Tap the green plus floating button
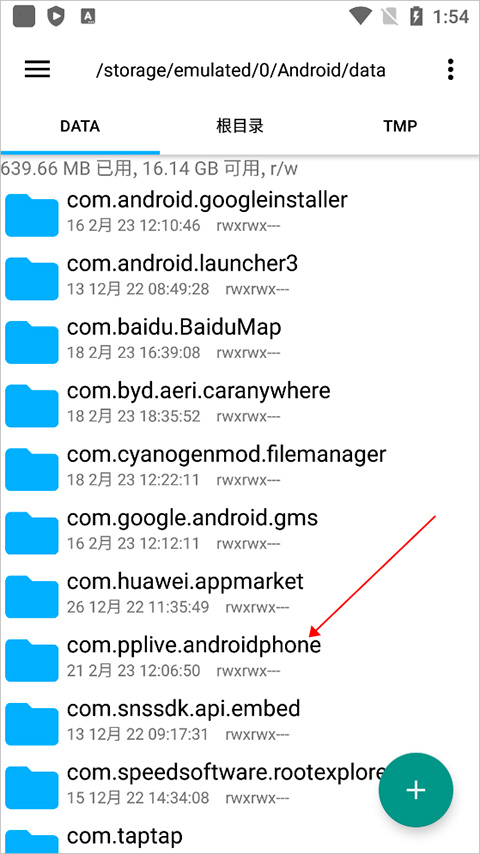480x854 pixels. pyautogui.click(x=416, y=790)
